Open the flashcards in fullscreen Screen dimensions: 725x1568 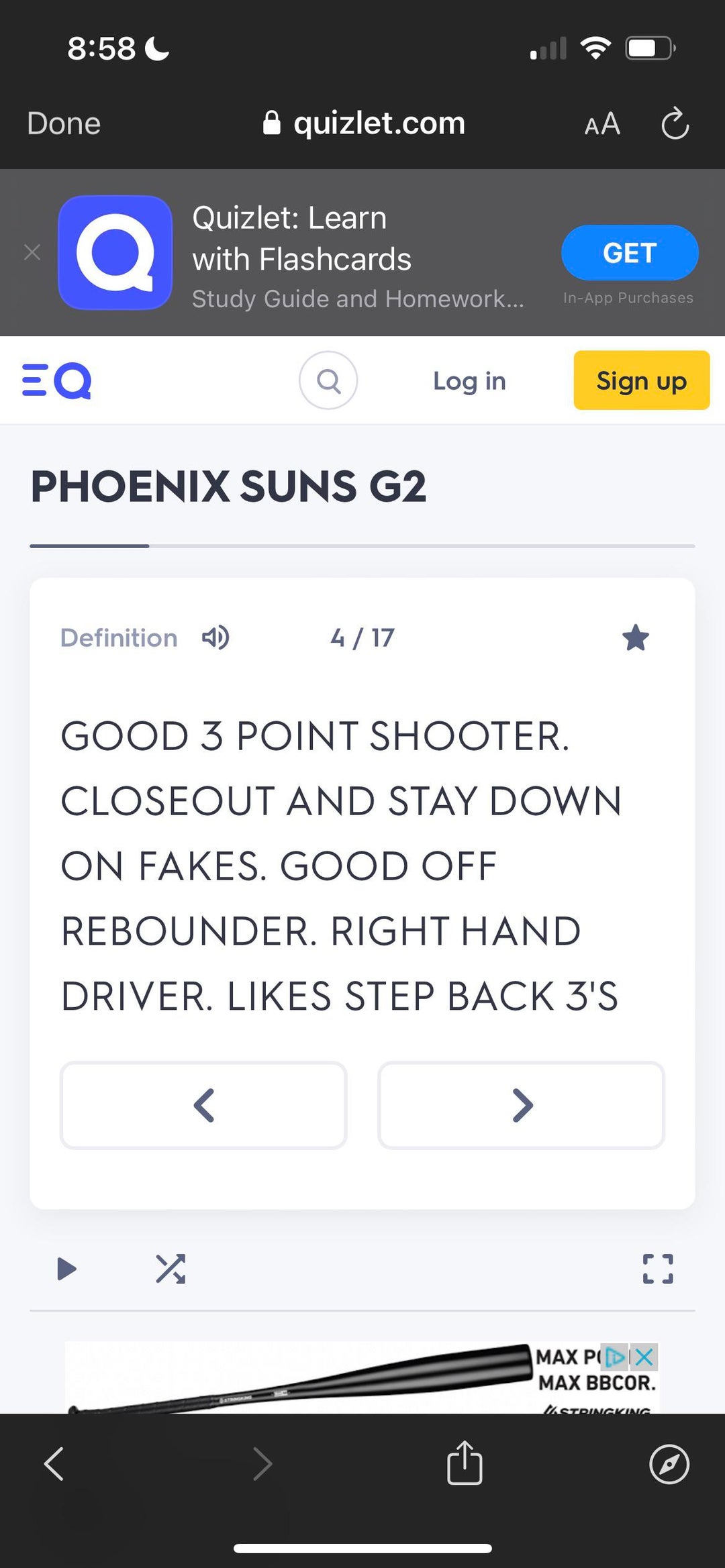pos(658,1269)
